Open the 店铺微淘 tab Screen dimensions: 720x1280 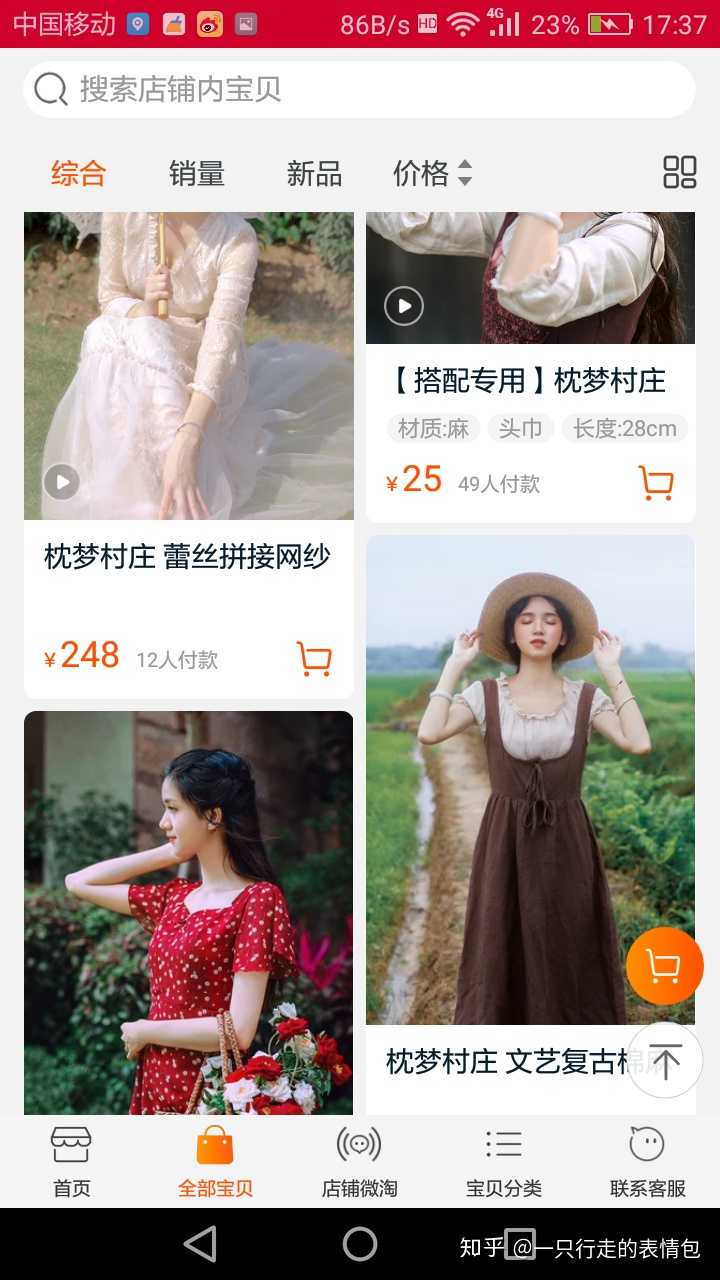coord(359,1161)
